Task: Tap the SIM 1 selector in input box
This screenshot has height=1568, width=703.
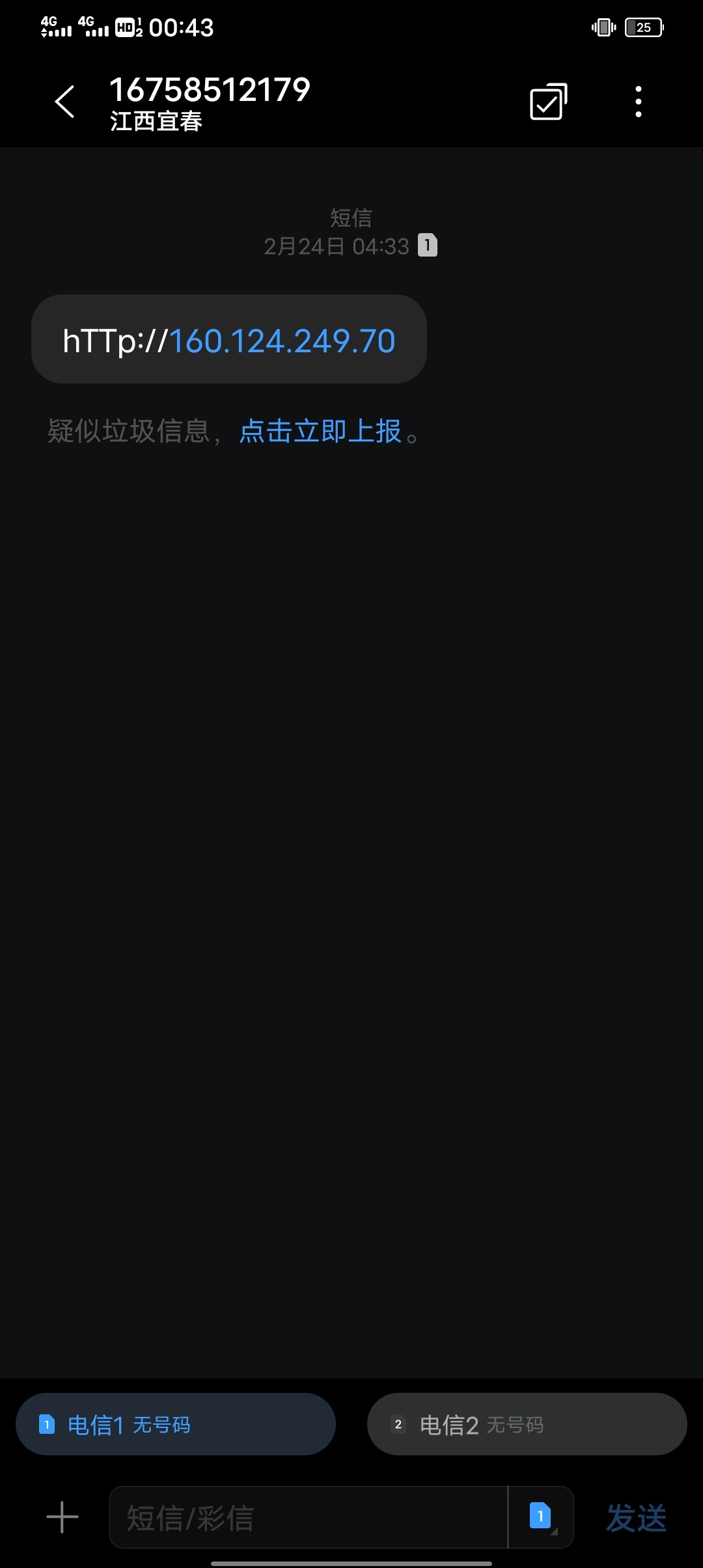Action: tap(541, 1517)
